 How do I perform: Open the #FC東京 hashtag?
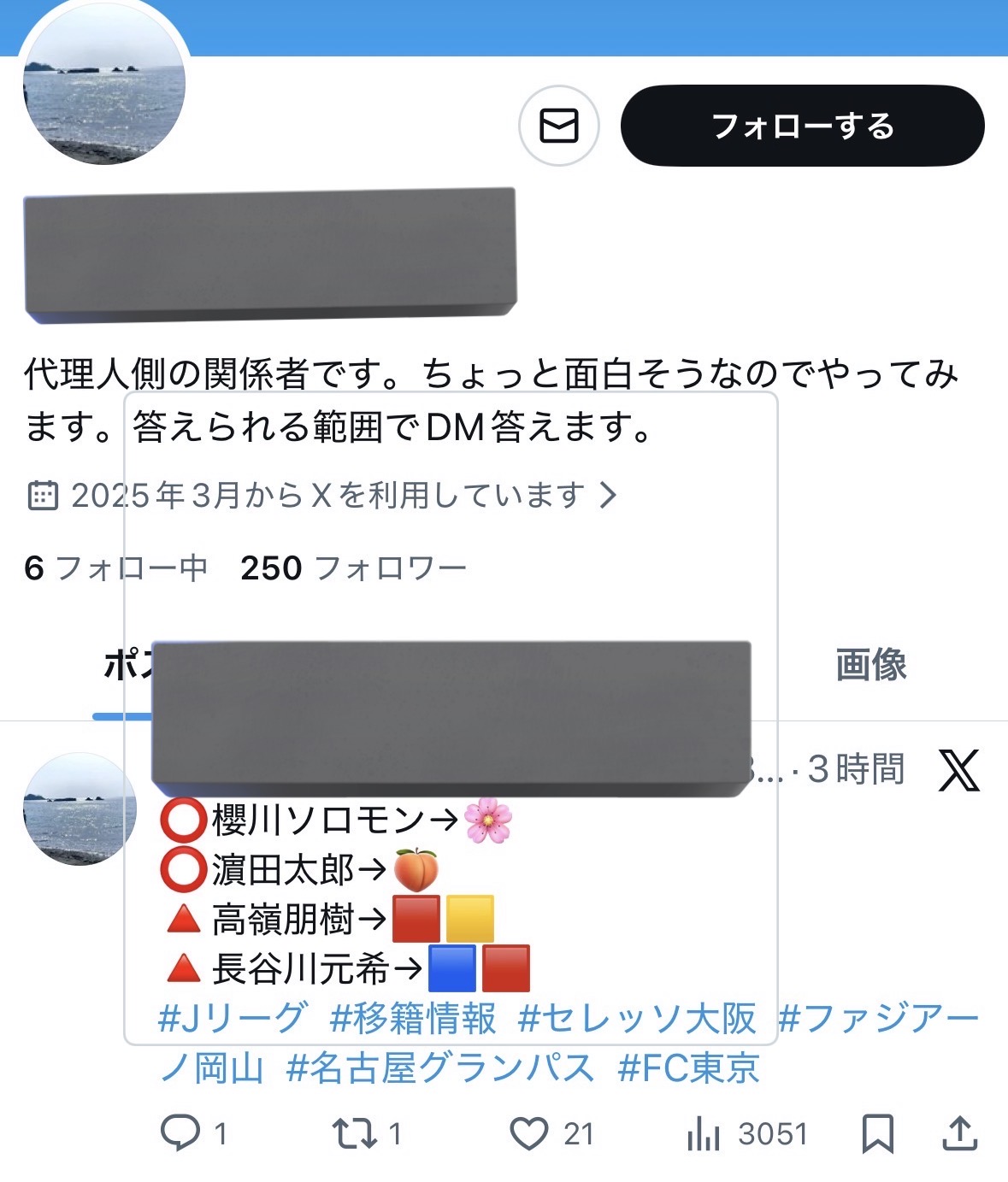[688, 1067]
